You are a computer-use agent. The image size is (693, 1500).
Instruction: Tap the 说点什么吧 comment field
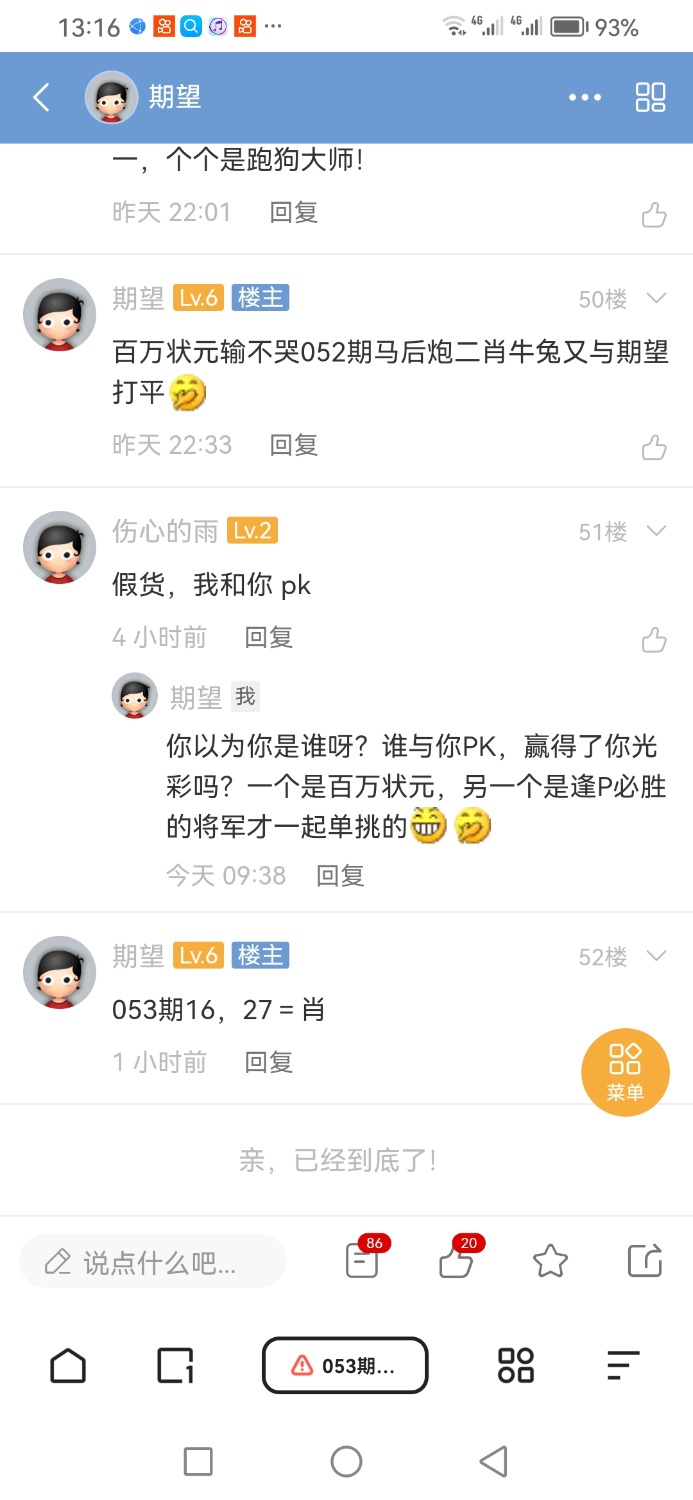pos(153,1262)
